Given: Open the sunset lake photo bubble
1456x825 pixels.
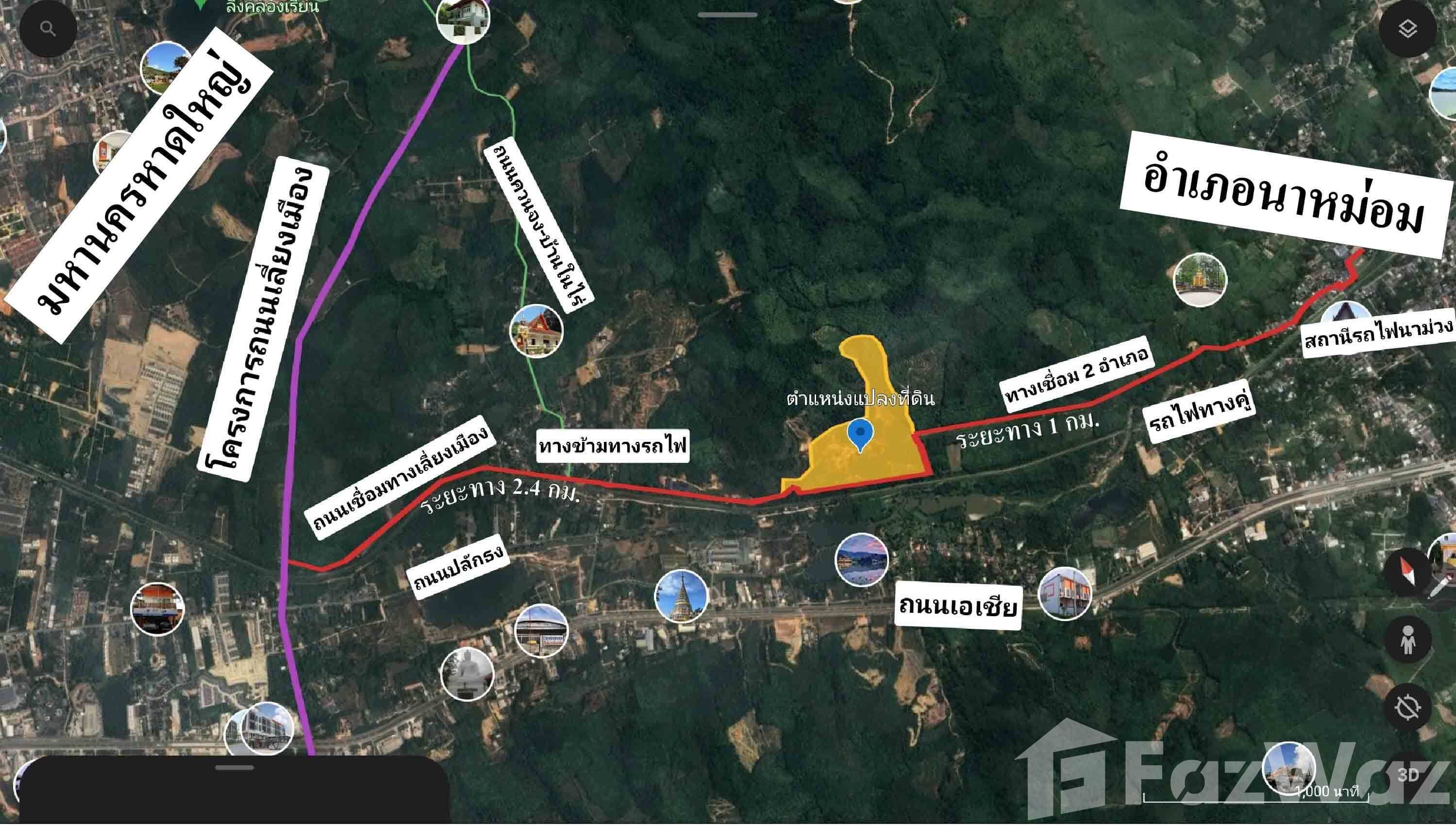Looking at the screenshot, I should [x=862, y=560].
